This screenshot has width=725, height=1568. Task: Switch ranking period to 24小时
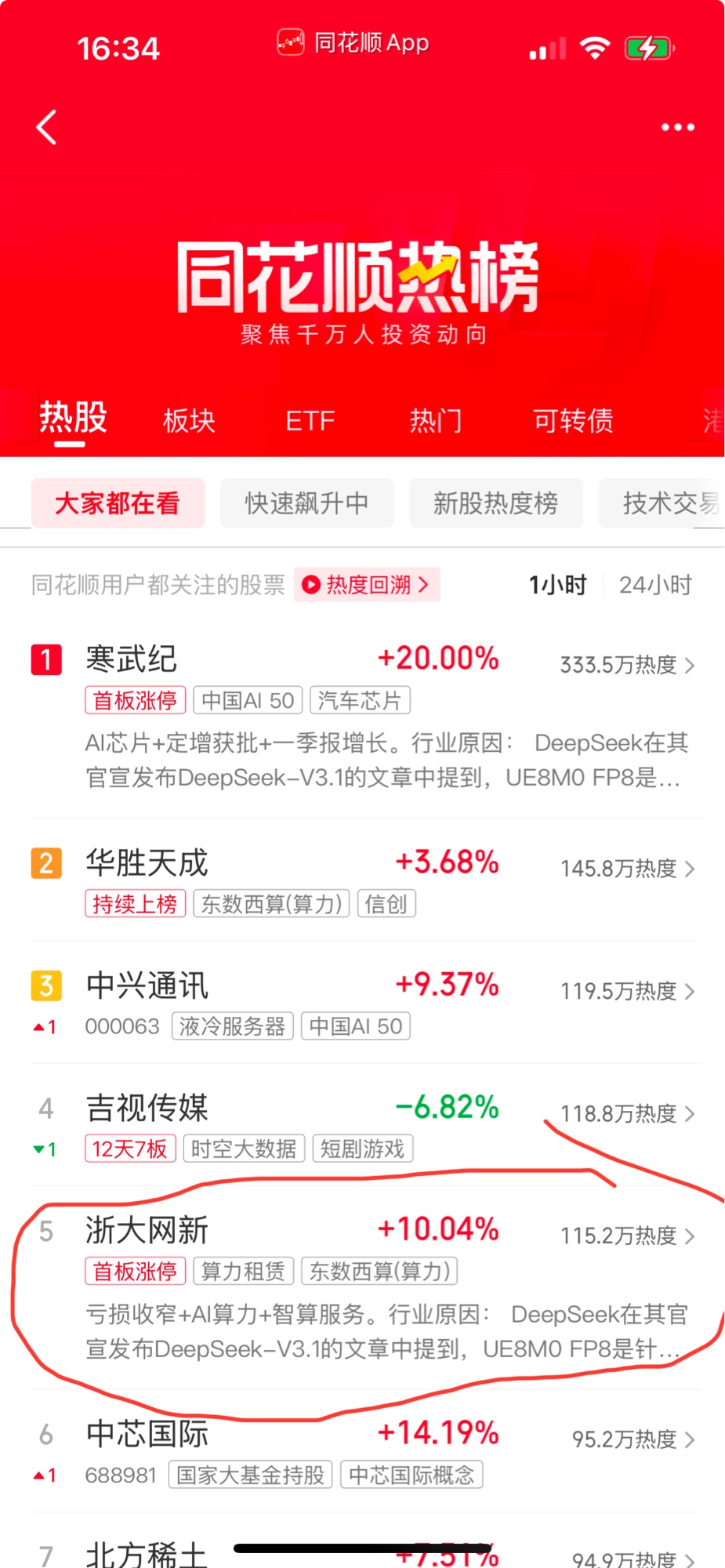click(655, 585)
